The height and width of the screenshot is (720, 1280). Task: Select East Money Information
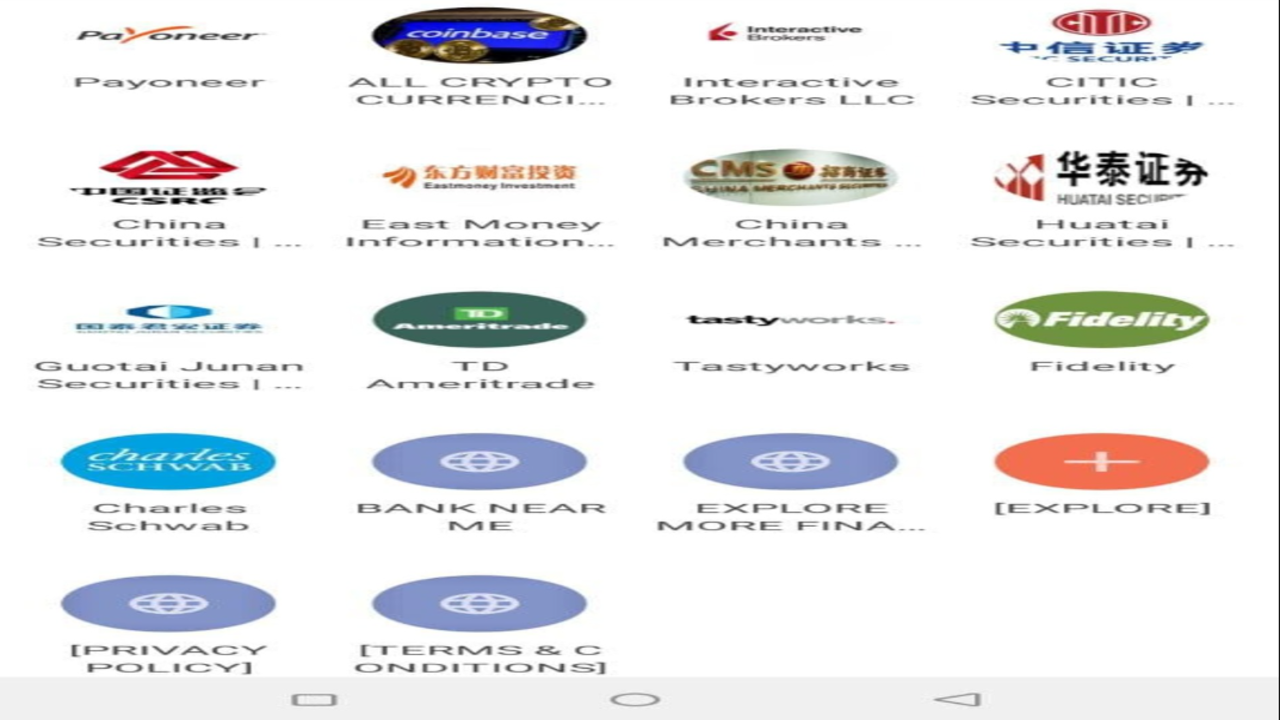pos(479,199)
